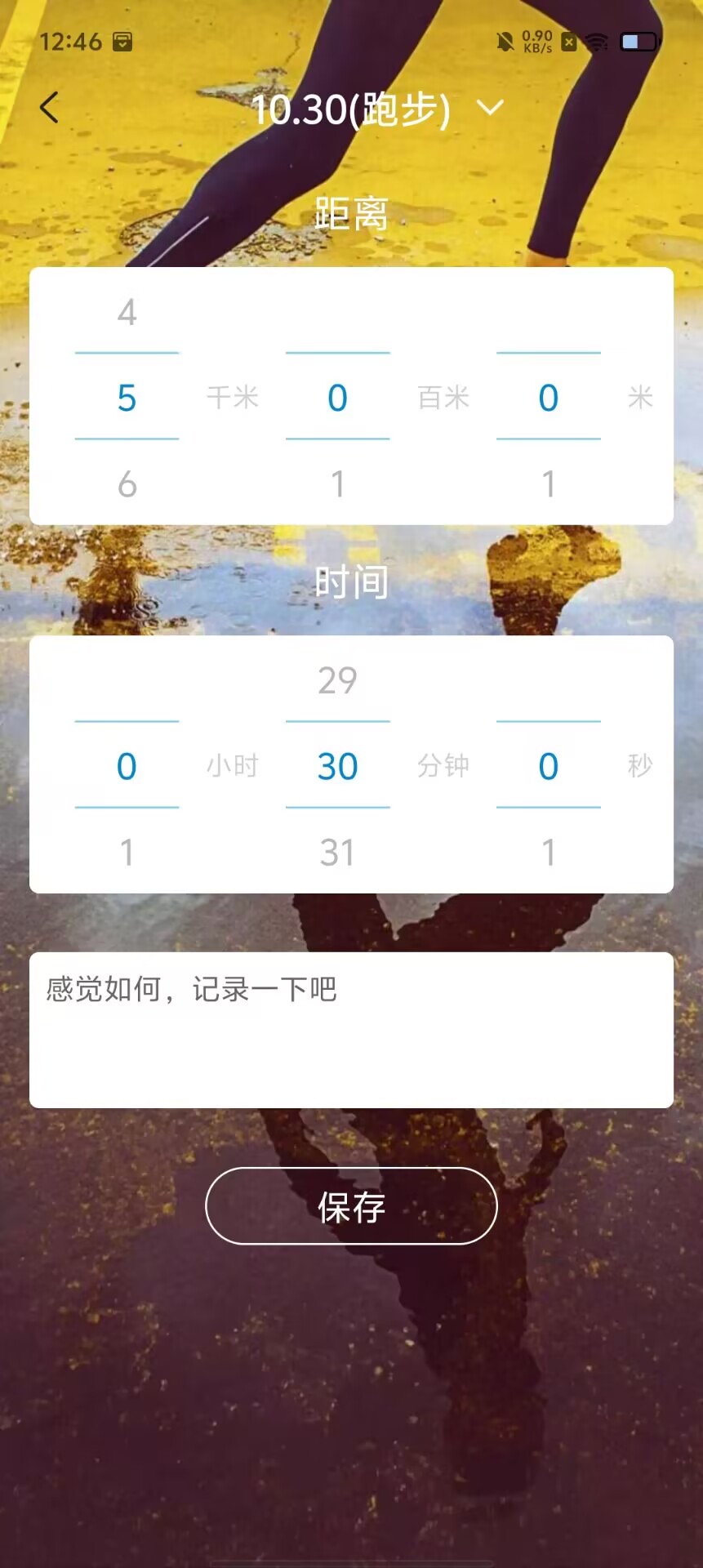The height and width of the screenshot is (1568, 703).
Task: Set 秒 picker to 1
Action: pos(548,852)
